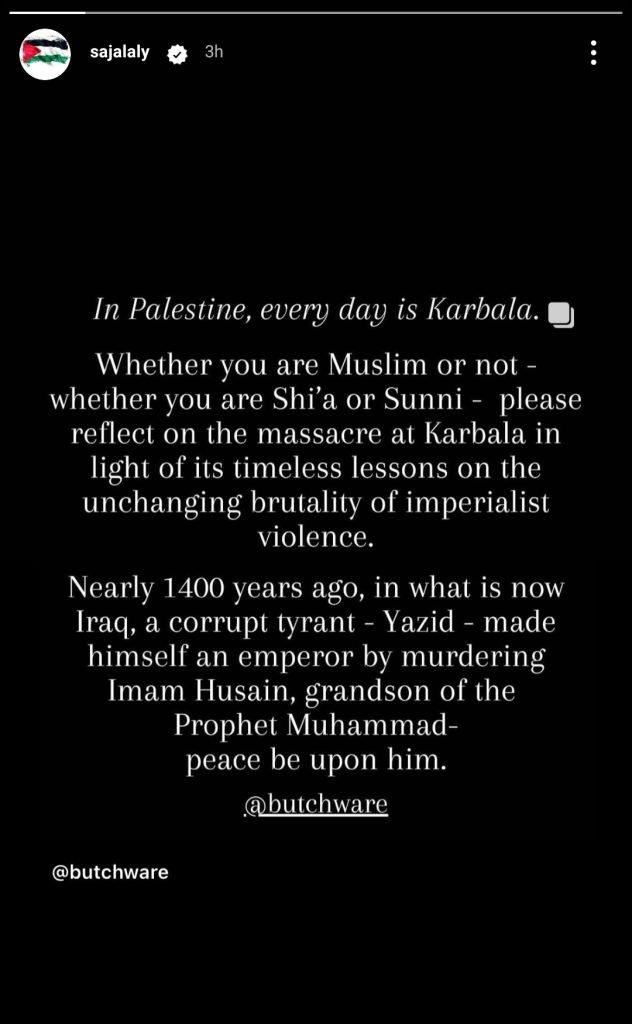The width and height of the screenshot is (632, 1024).
Task: Open the three-dot overflow menu
Action: coord(594,54)
